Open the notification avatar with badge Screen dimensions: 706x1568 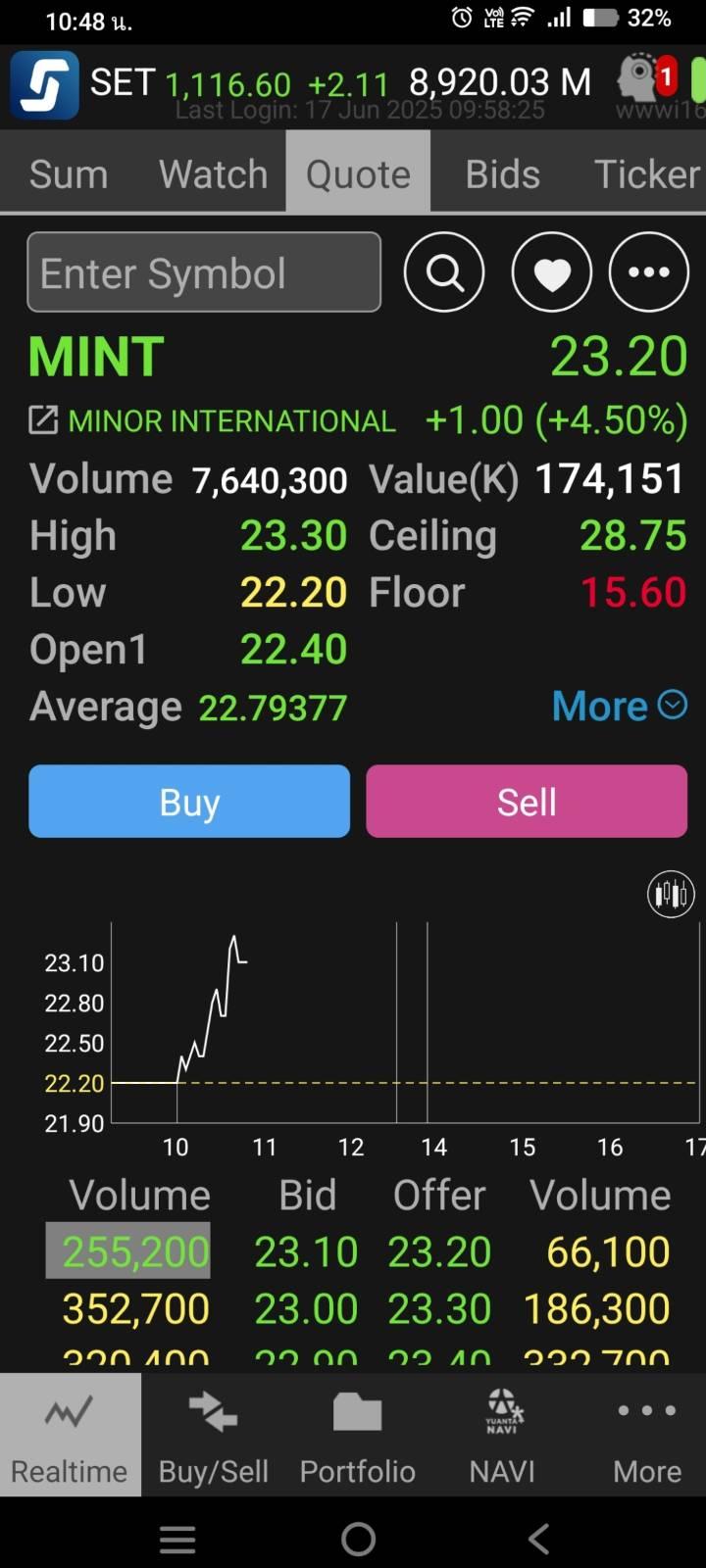click(645, 78)
